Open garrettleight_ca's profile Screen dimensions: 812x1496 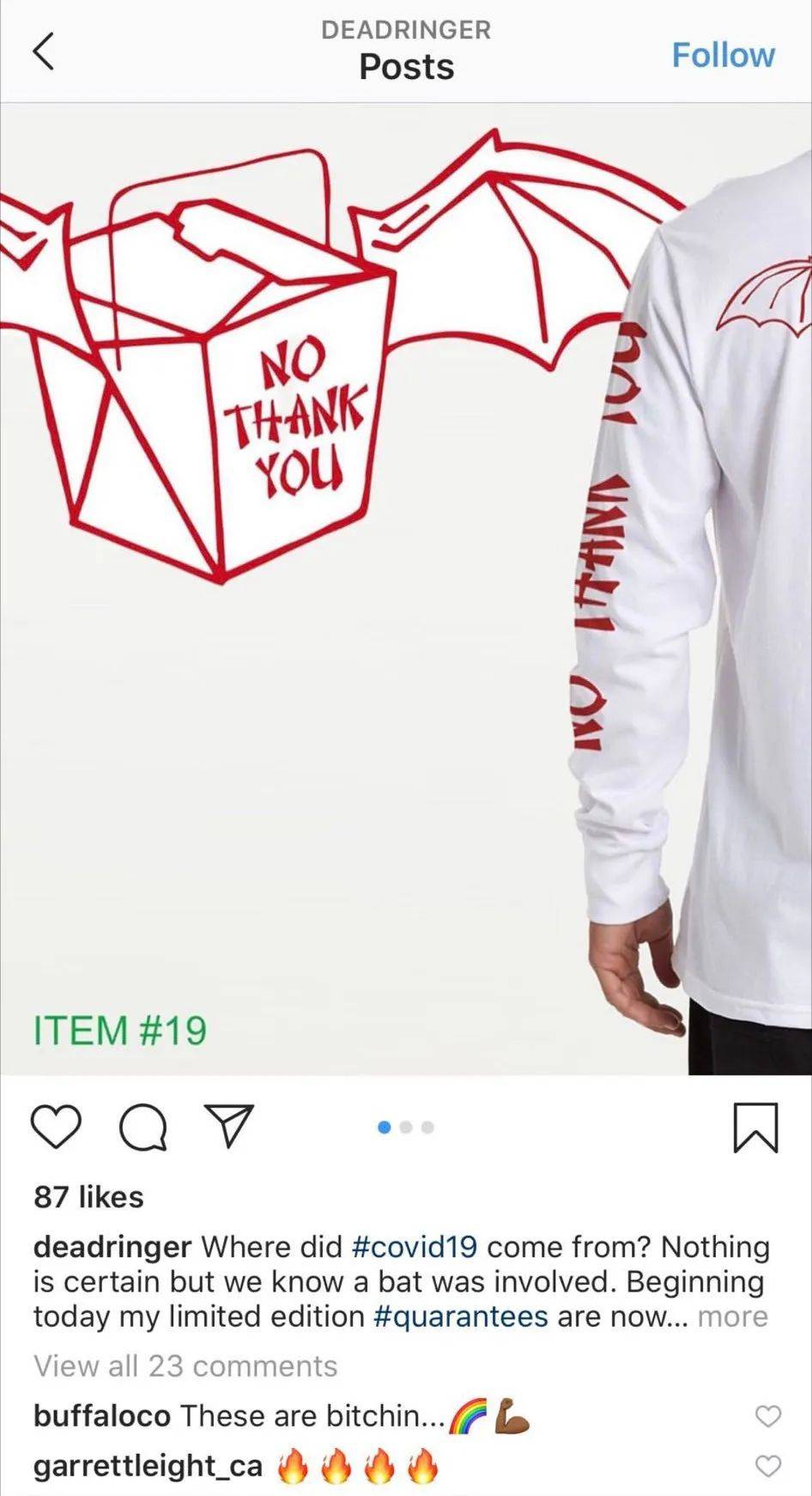148,1466
